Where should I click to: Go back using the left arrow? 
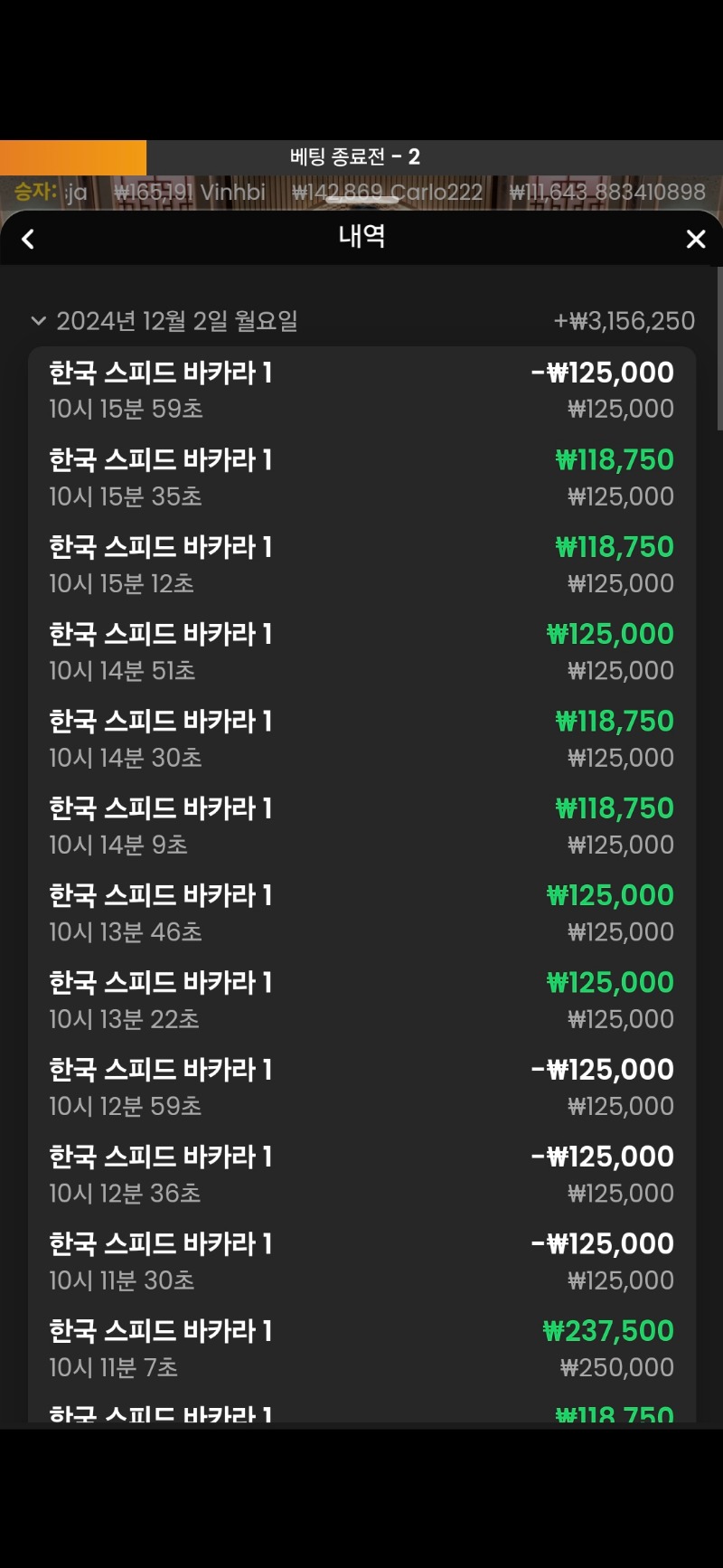point(28,239)
